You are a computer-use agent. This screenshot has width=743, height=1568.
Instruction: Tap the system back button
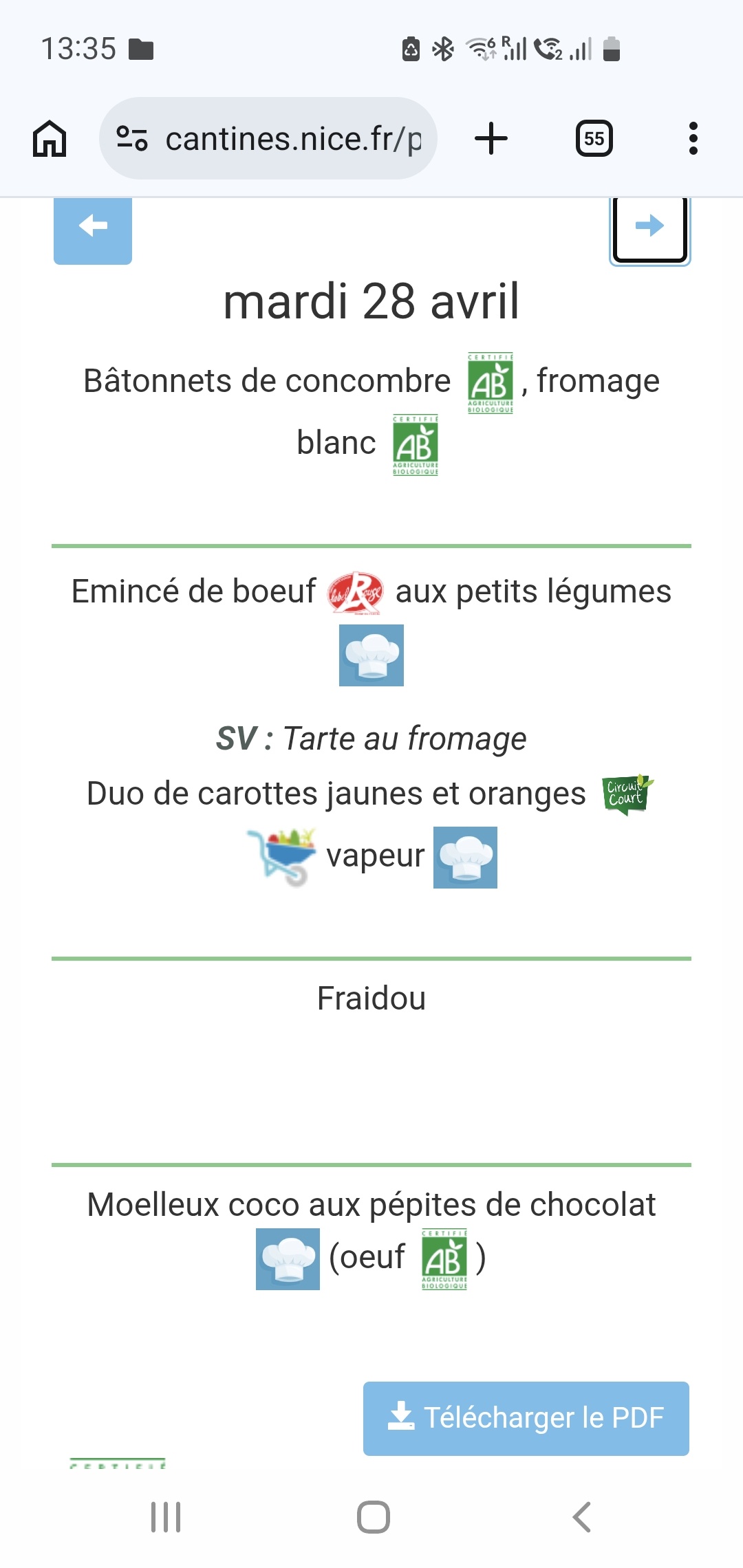tap(581, 1517)
